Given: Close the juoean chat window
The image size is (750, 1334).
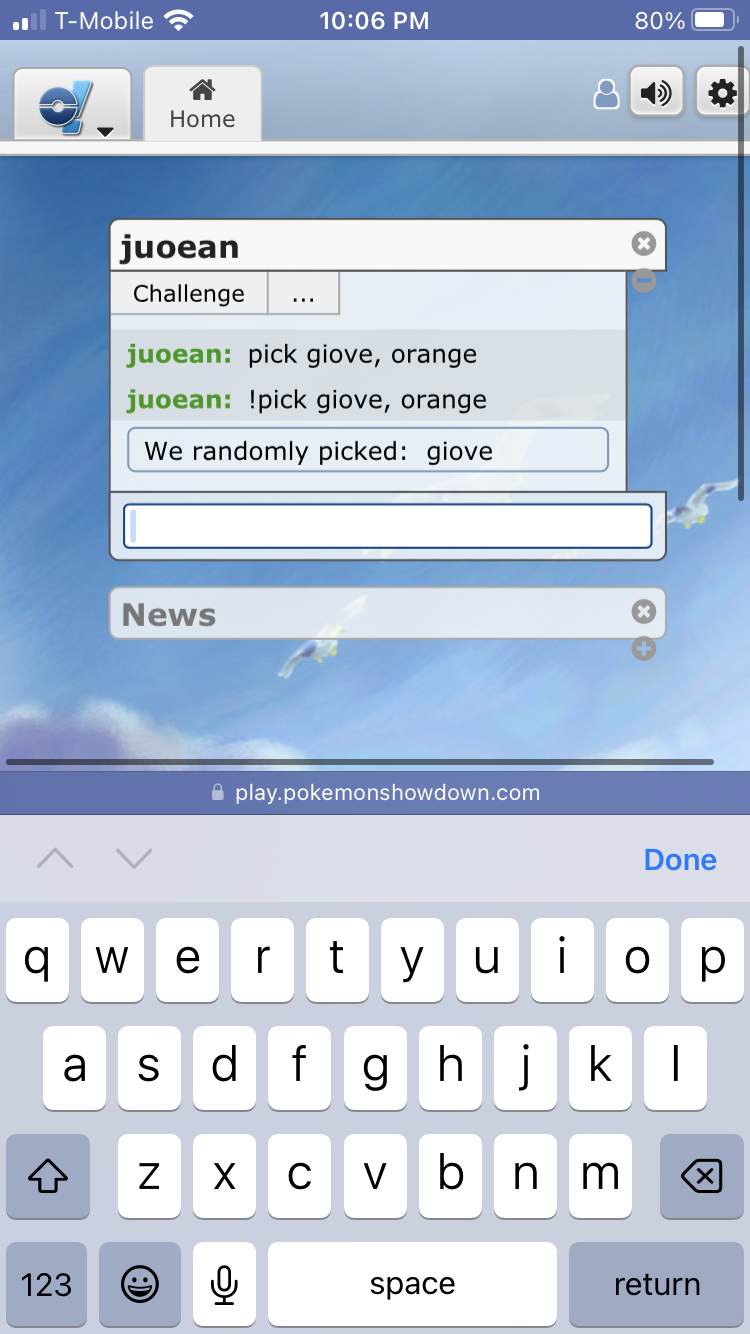Looking at the screenshot, I should [x=644, y=244].
